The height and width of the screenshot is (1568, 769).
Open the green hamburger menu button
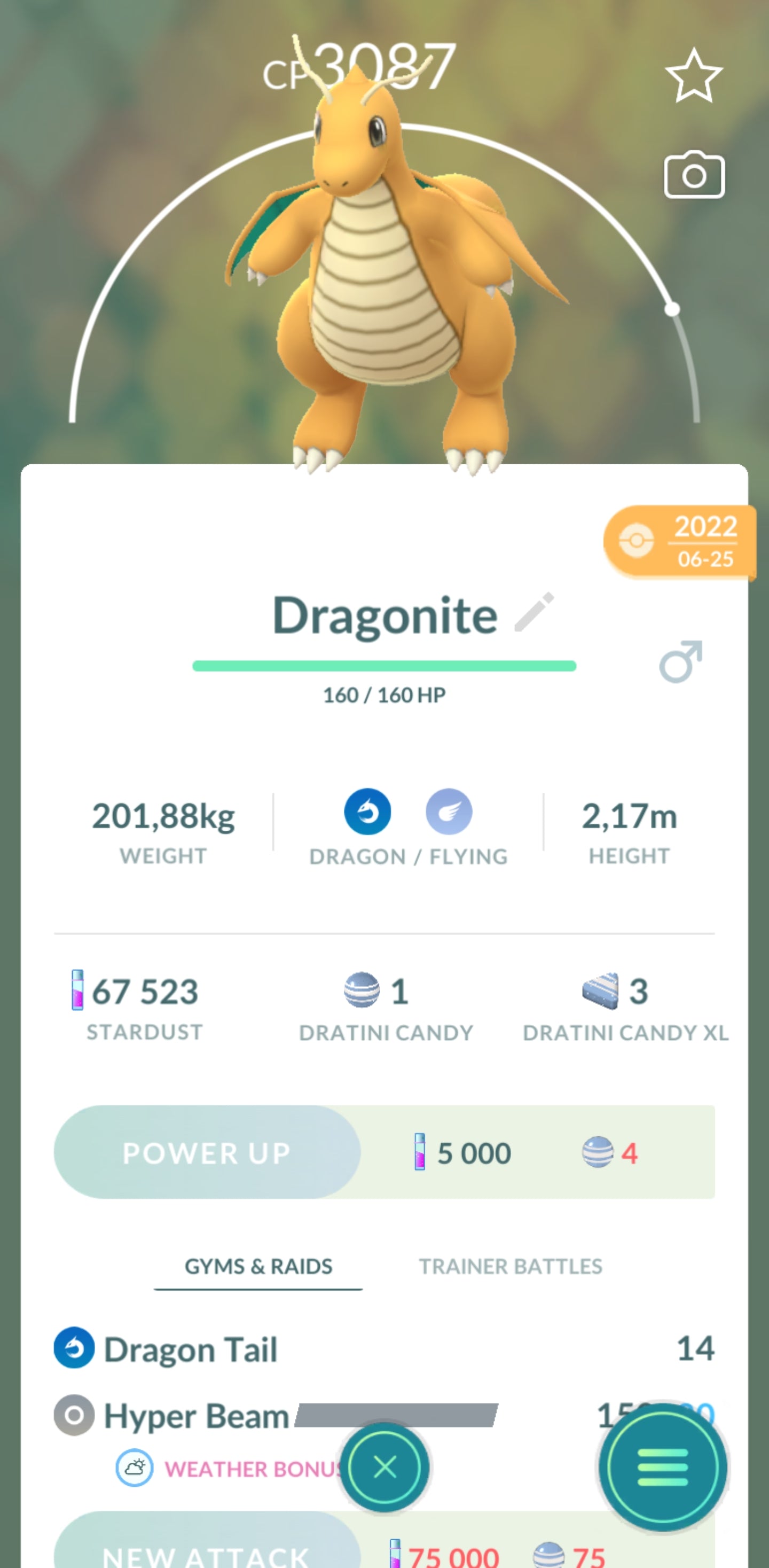click(662, 1467)
